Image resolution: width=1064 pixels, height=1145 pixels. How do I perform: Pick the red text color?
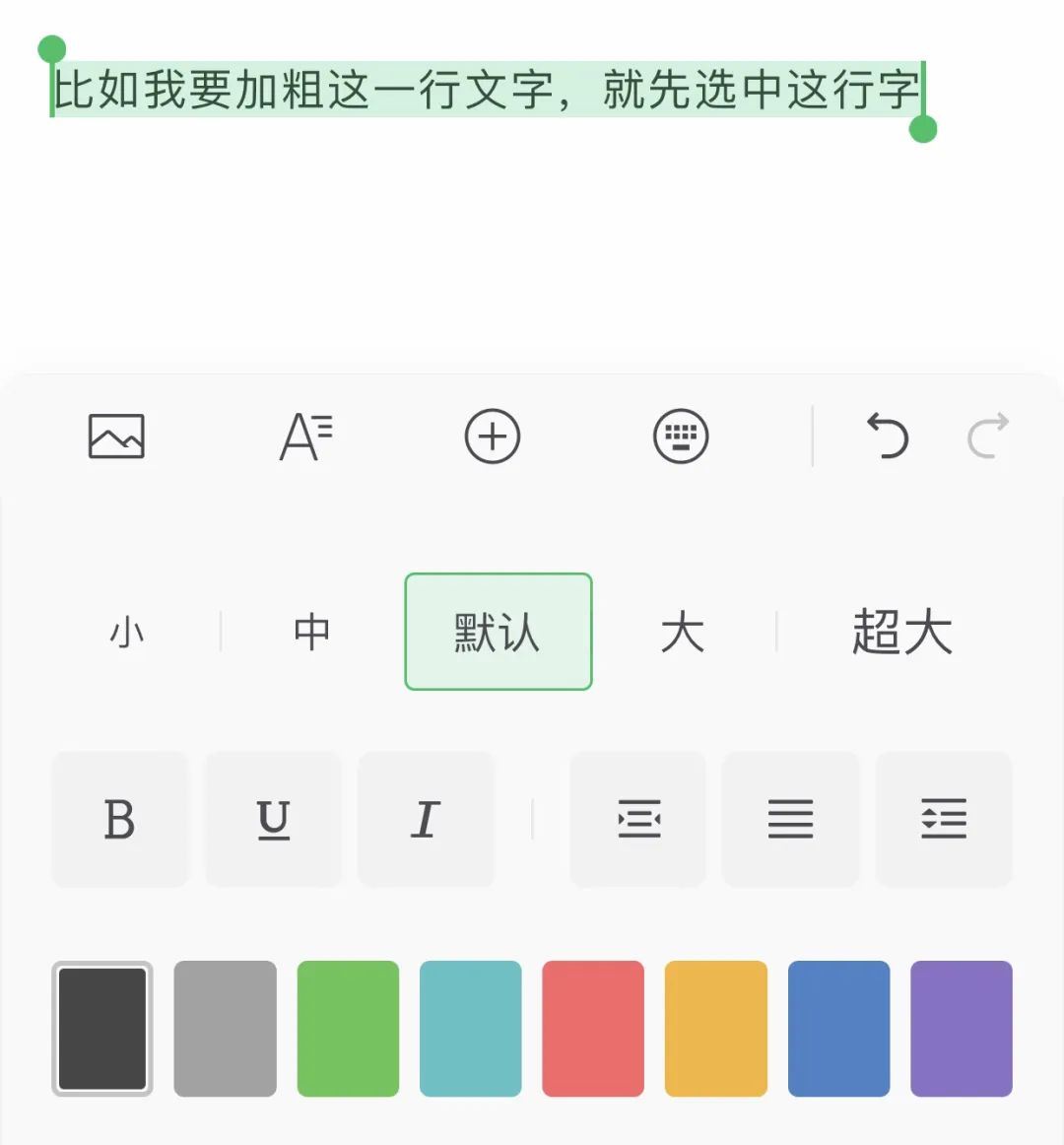pos(593,1029)
